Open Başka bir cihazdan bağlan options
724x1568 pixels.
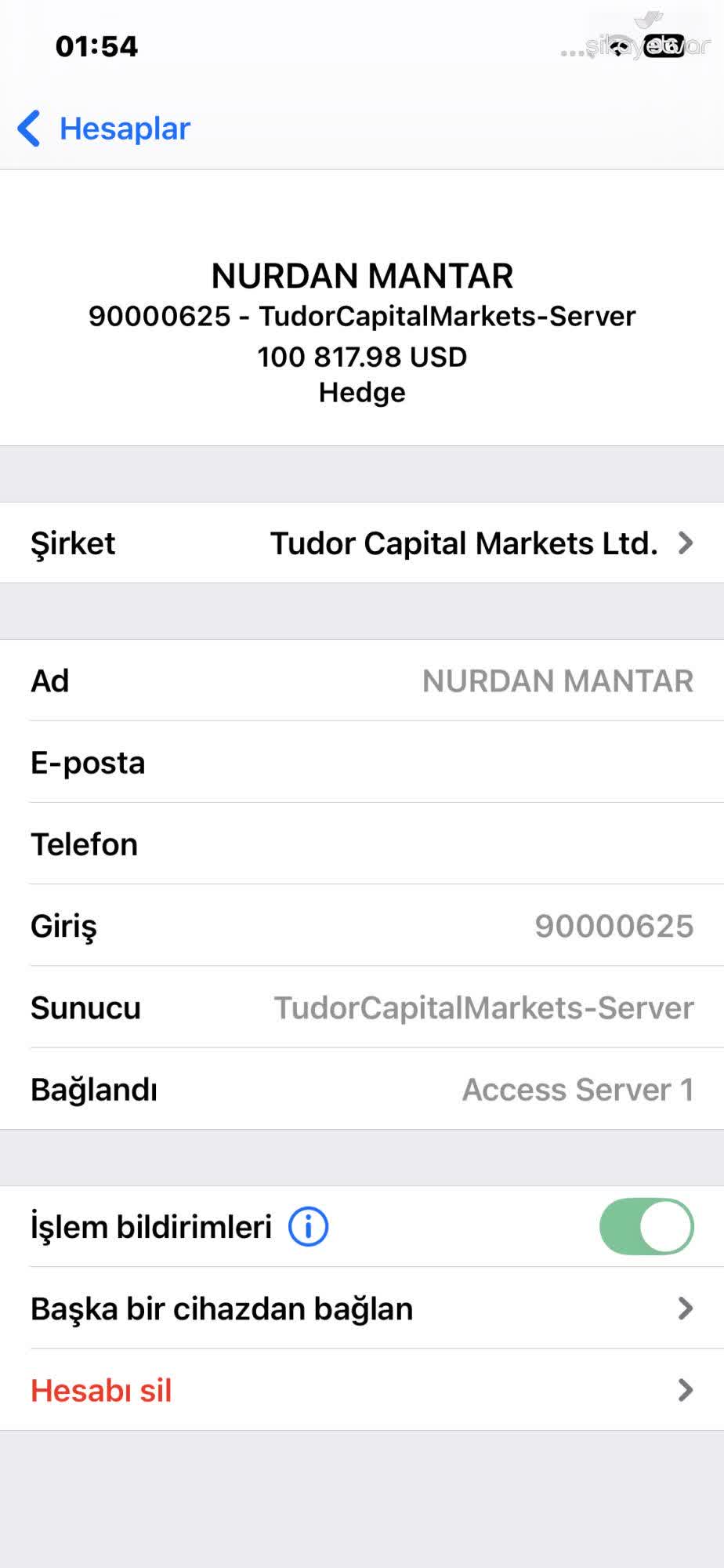(362, 1308)
